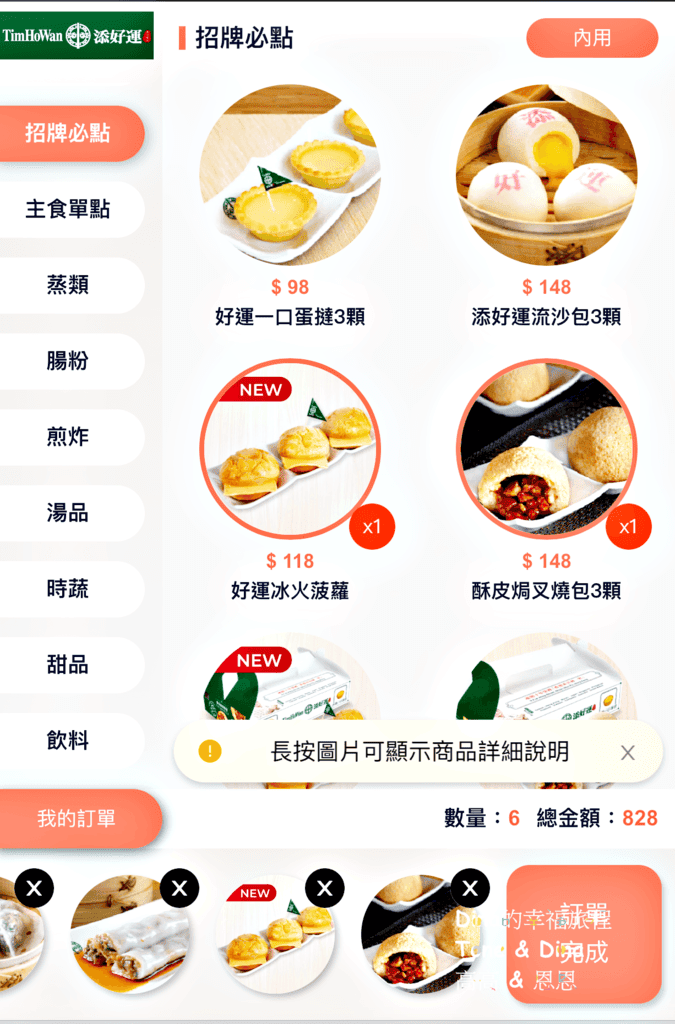Remove the pineapple bun from cart
Screen dimensions: 675x1024
(x=324, y=888)
